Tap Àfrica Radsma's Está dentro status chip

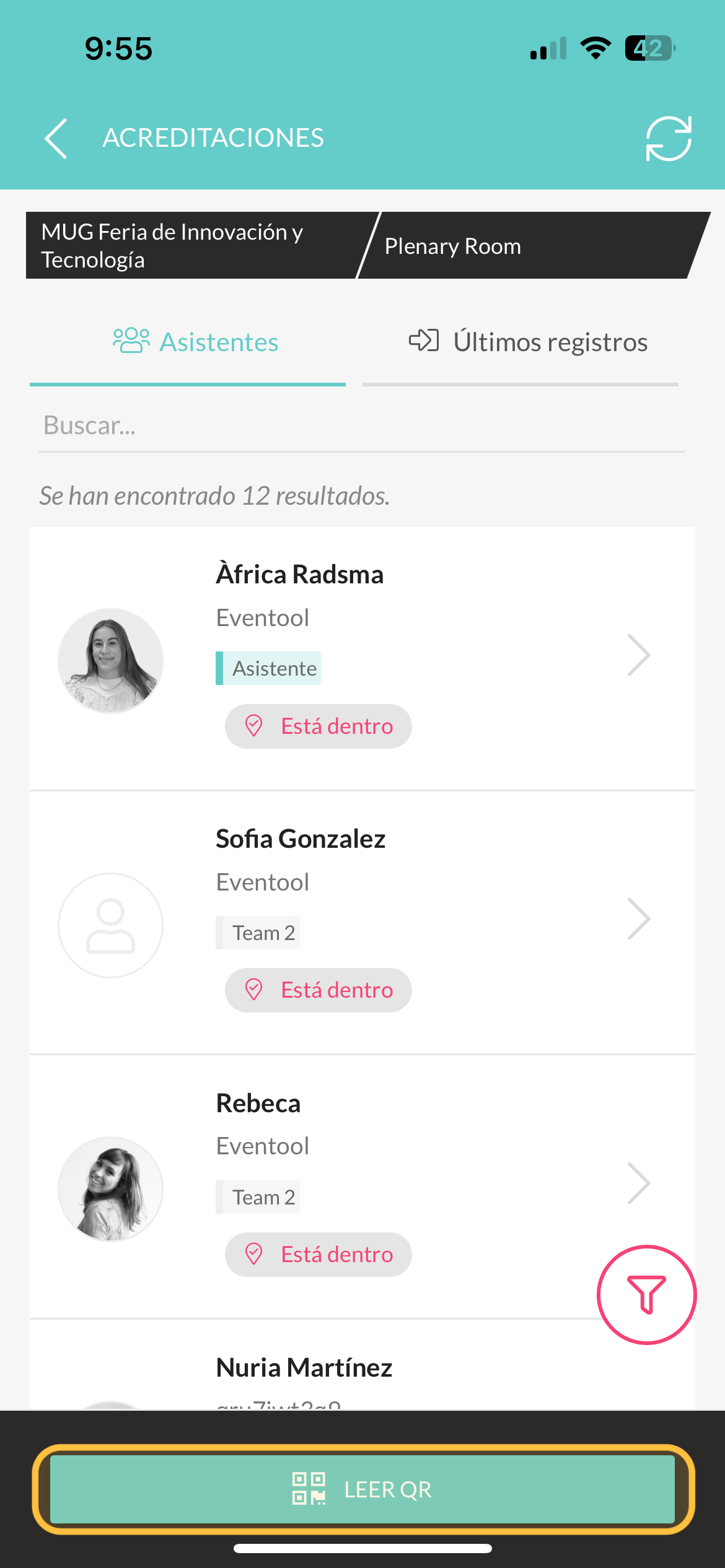[319, 726]
